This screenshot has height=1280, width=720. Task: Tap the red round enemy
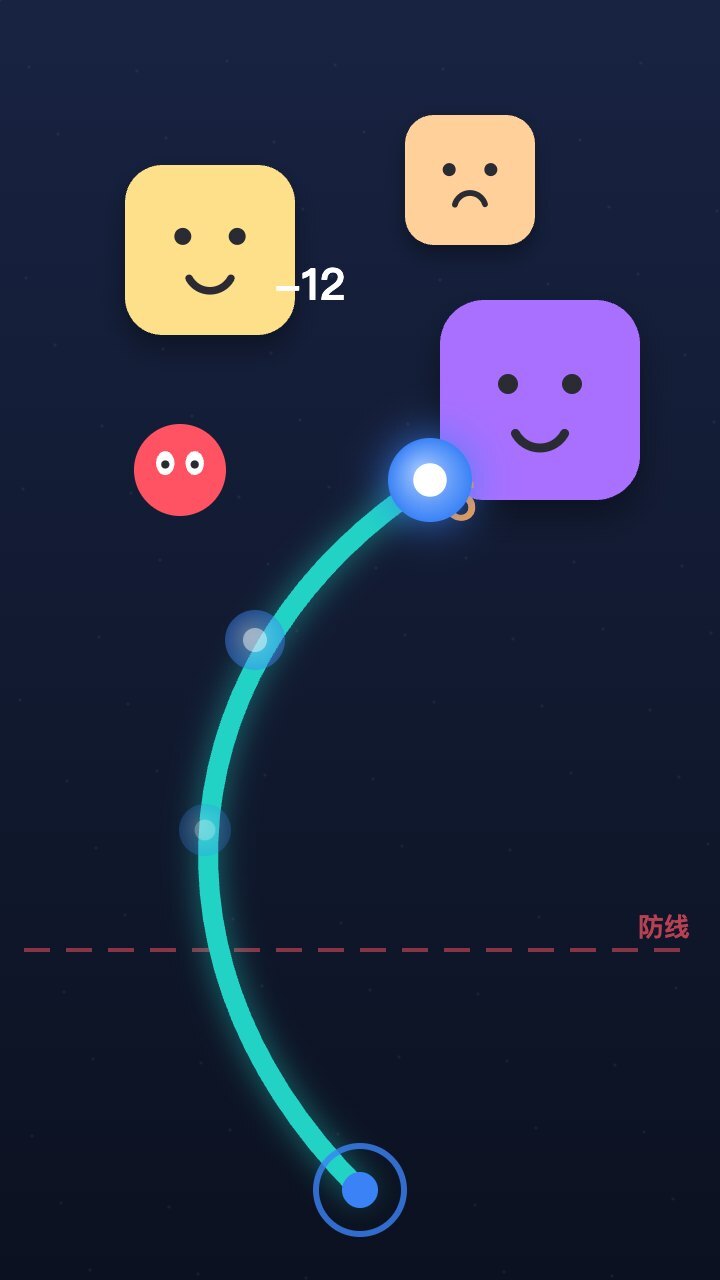[x=180, y=470]
